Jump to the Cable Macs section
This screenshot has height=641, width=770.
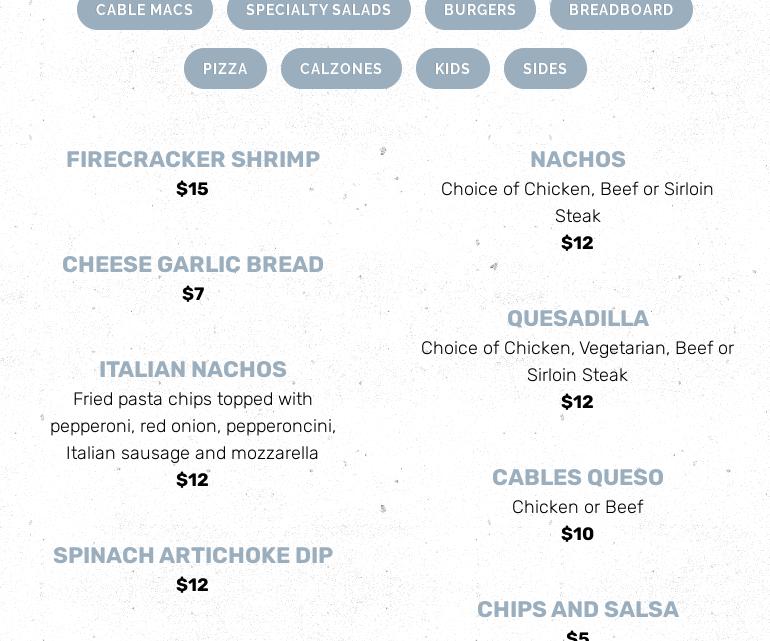pos(145,11)
